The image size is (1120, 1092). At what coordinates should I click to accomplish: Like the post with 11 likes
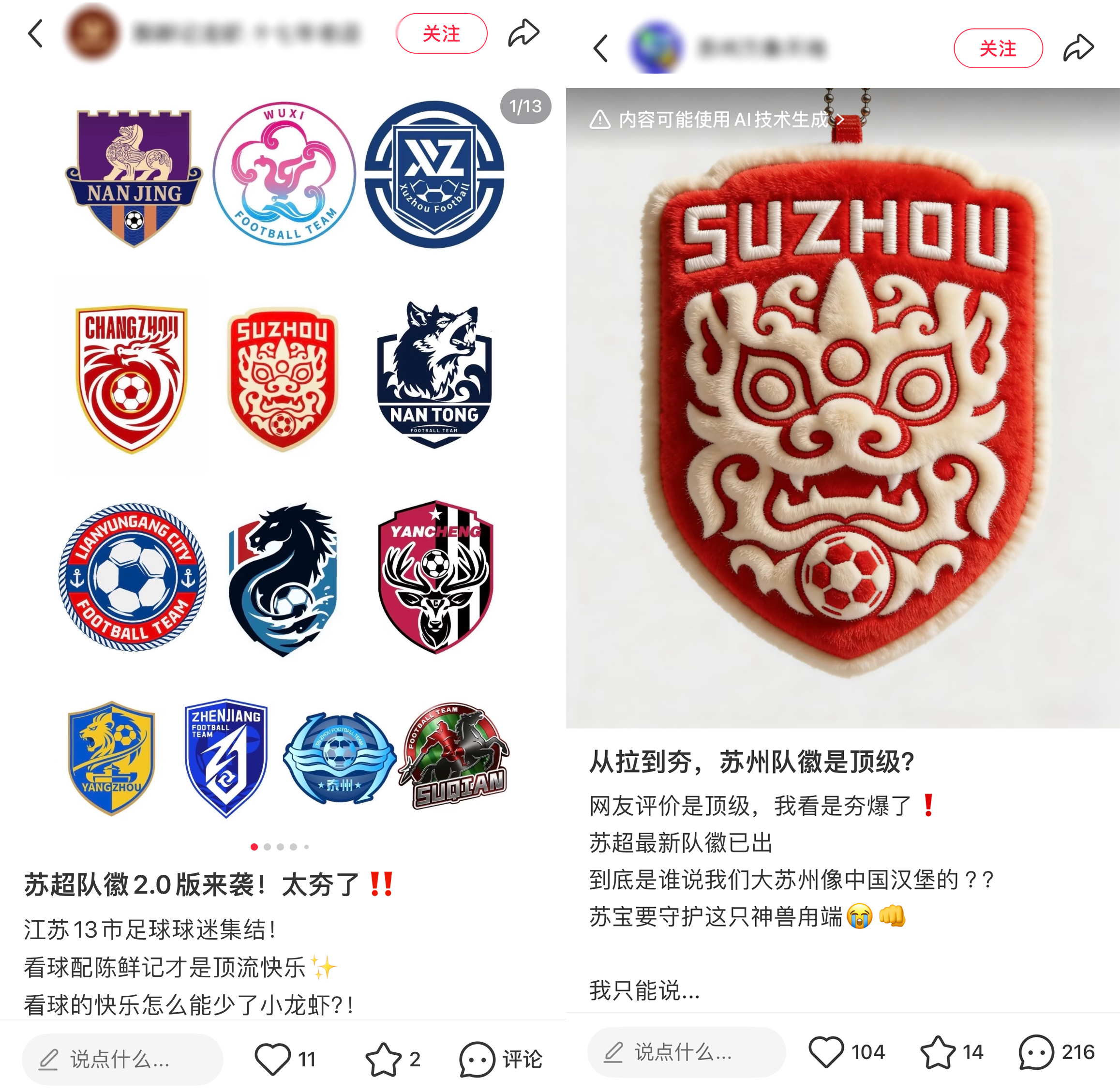coord(273,1059)
